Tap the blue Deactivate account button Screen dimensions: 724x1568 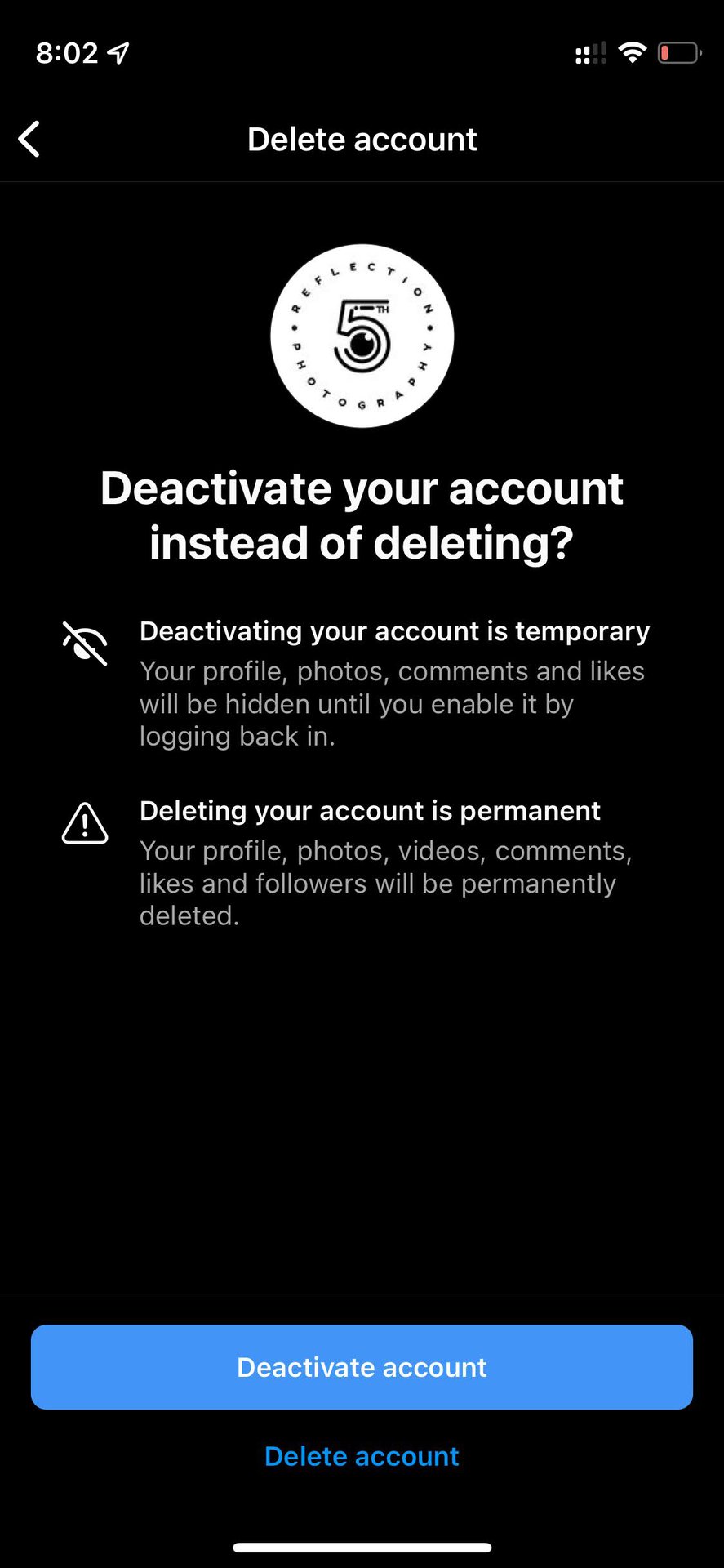362,1367
